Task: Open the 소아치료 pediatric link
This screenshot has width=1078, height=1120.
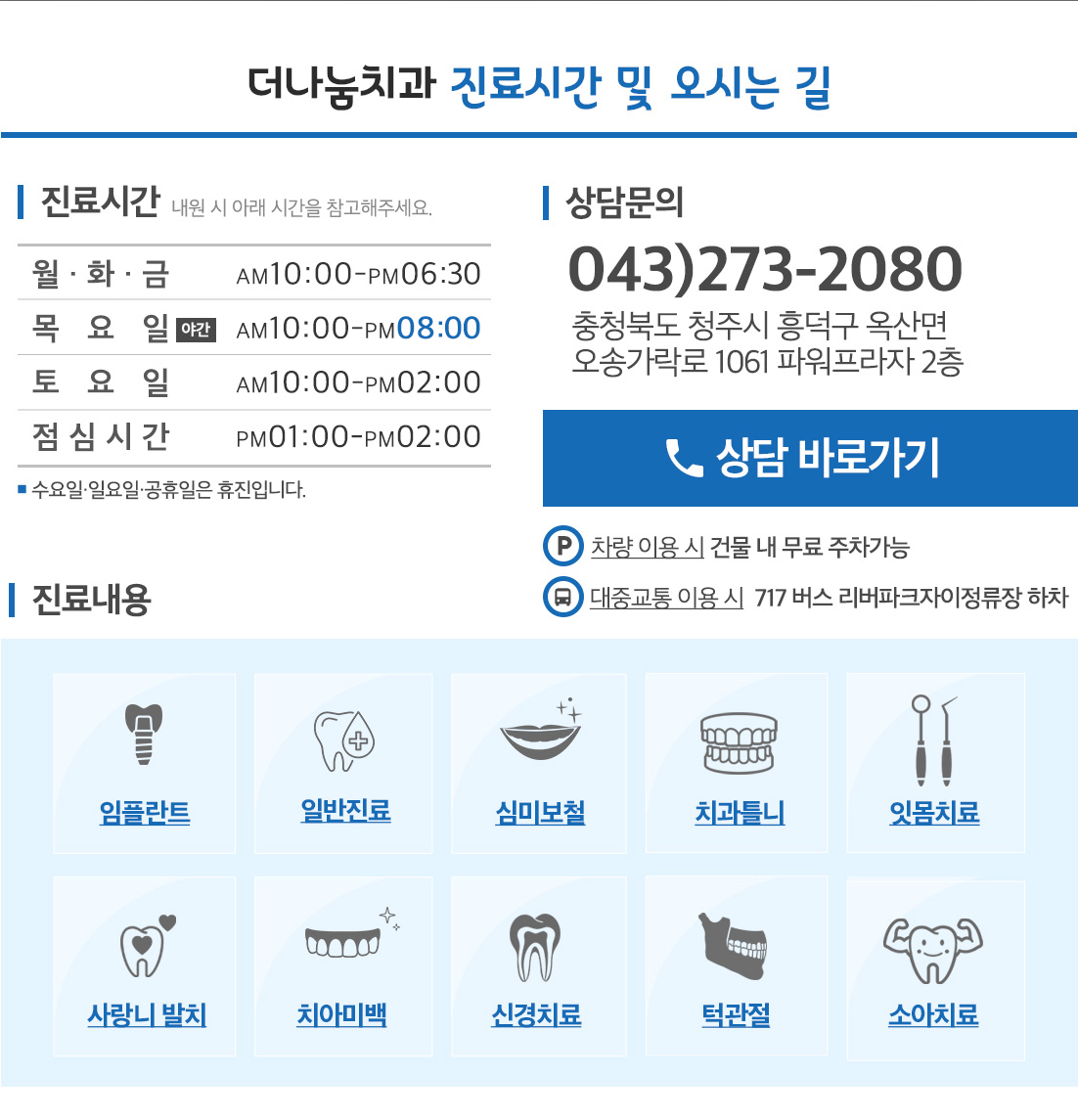Action: pos(933,1015)
